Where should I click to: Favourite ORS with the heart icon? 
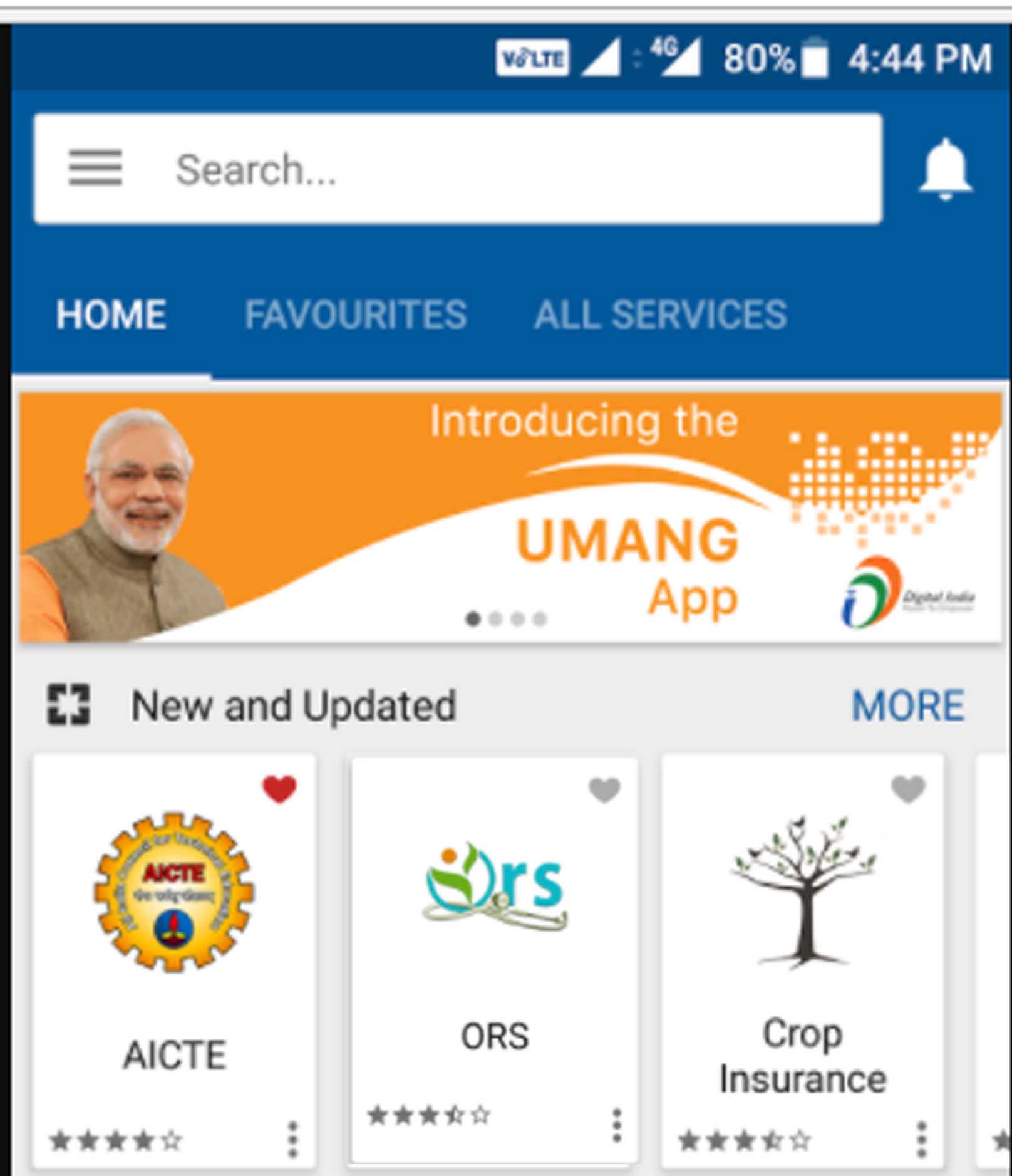pos(604,789)
